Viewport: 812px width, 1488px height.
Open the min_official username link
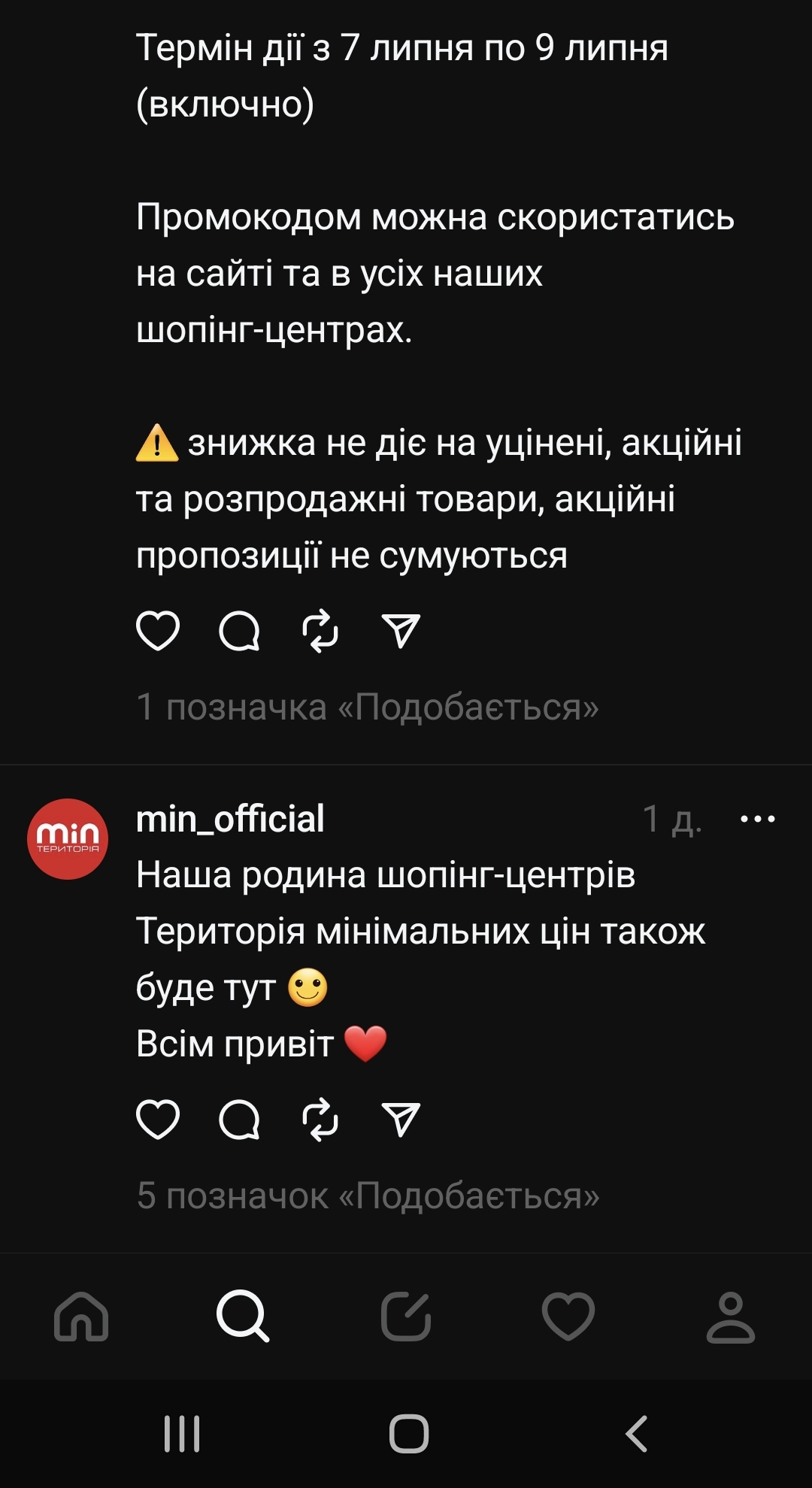230,819
